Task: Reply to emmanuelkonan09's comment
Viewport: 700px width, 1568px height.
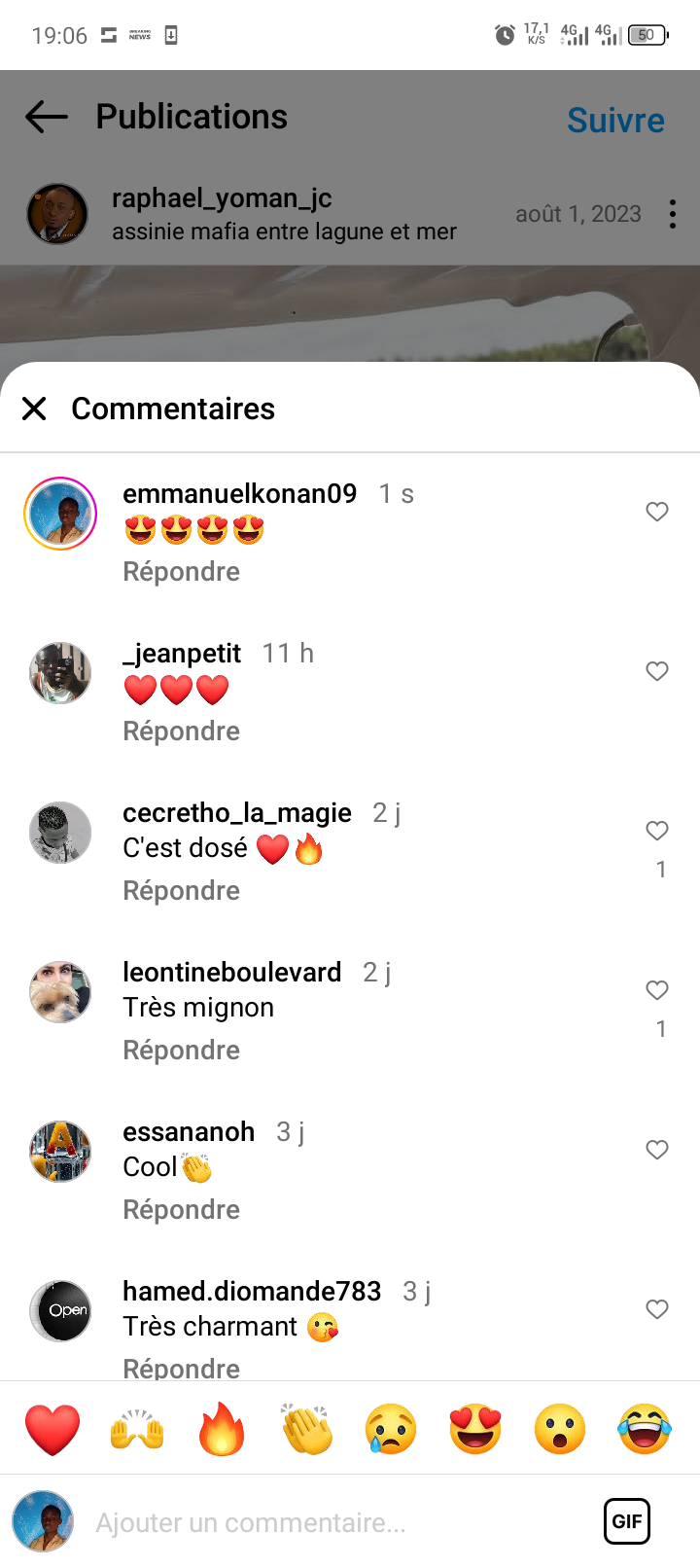Action: pos(181,572)
